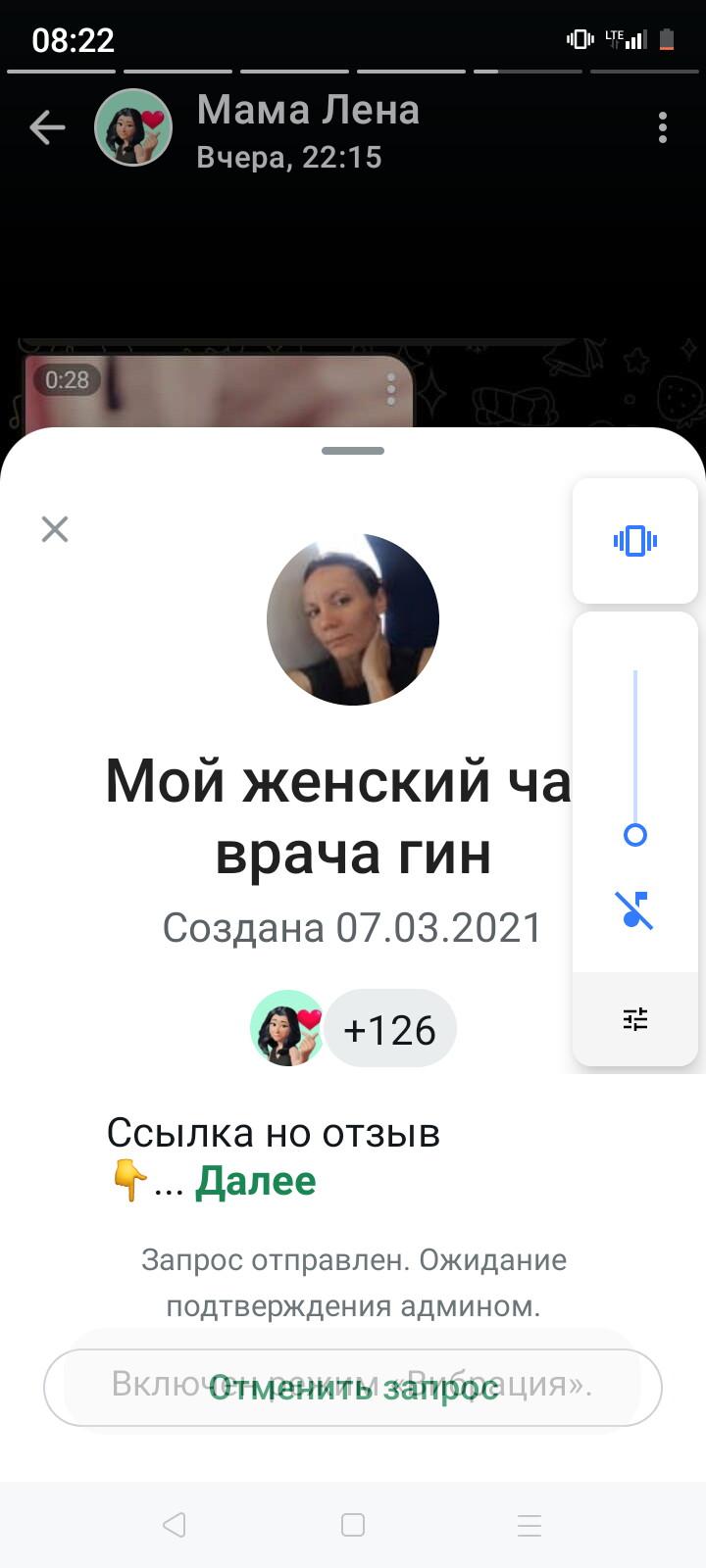Image resolution: width=706 pixels, height=1568 pixels.
Task: Close the group invite sheet
Action: [55, 529]
